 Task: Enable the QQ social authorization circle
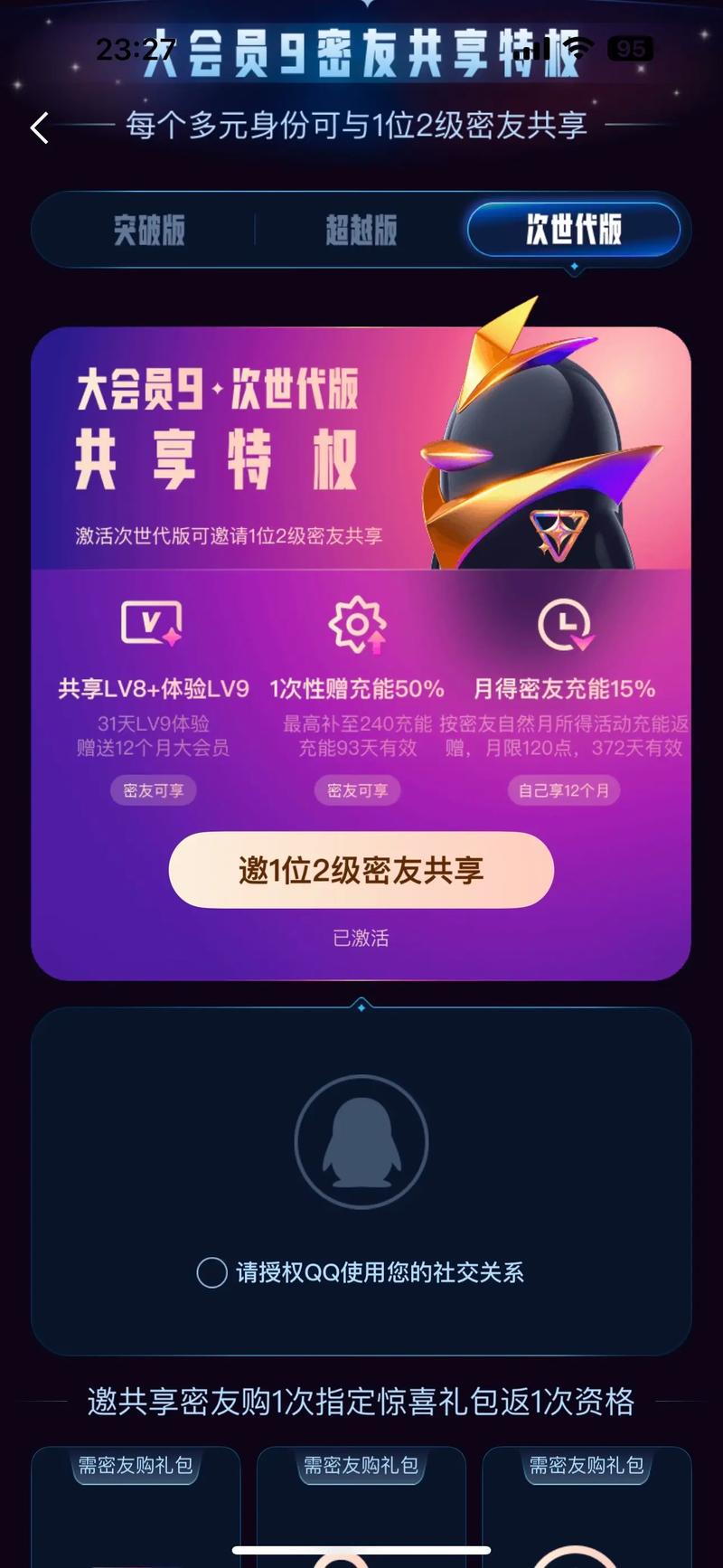(x=211, y=1271)
